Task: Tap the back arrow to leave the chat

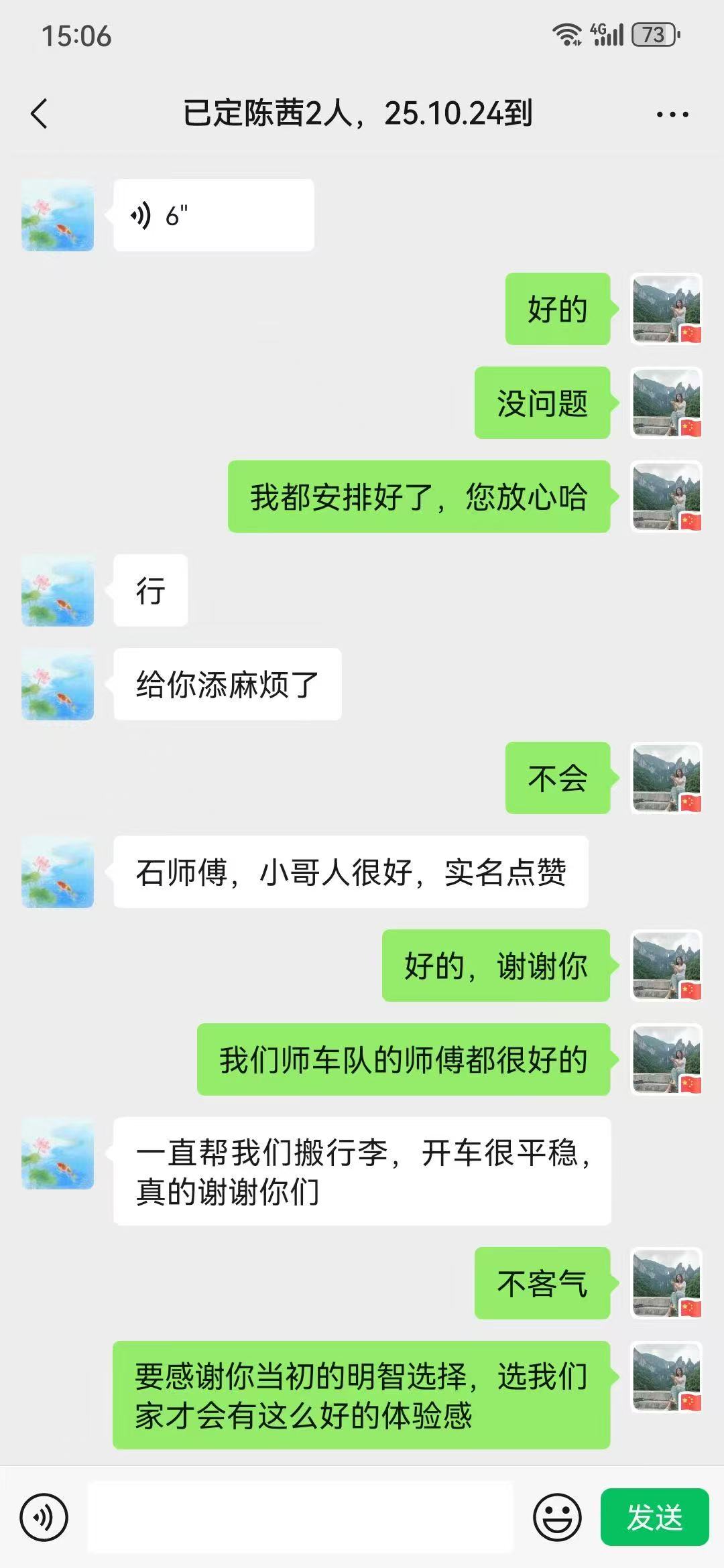Action: pos(38,114)
